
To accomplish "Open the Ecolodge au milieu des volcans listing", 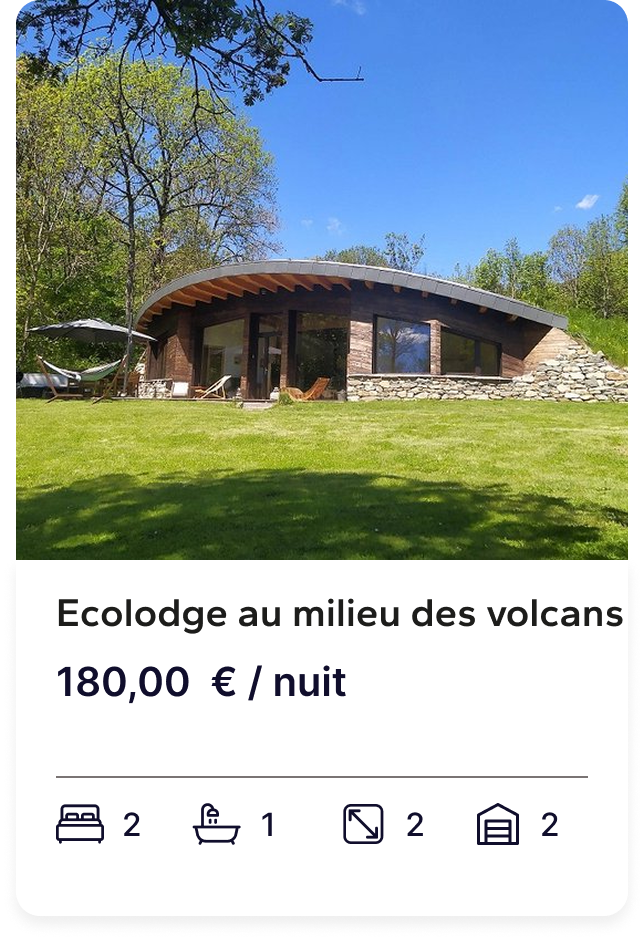I will [x=339, y=614].
